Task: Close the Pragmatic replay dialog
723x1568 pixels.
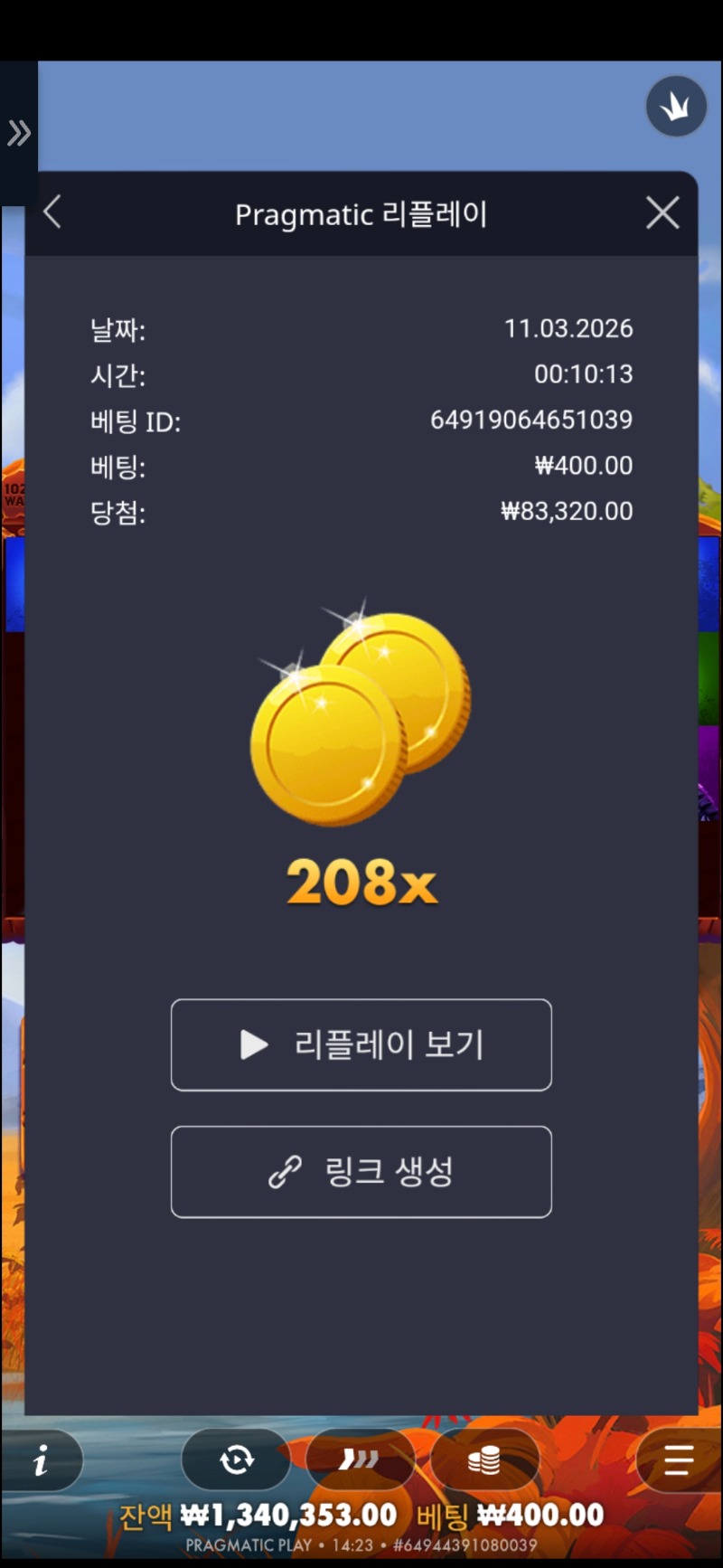Action: coord(662,213)
